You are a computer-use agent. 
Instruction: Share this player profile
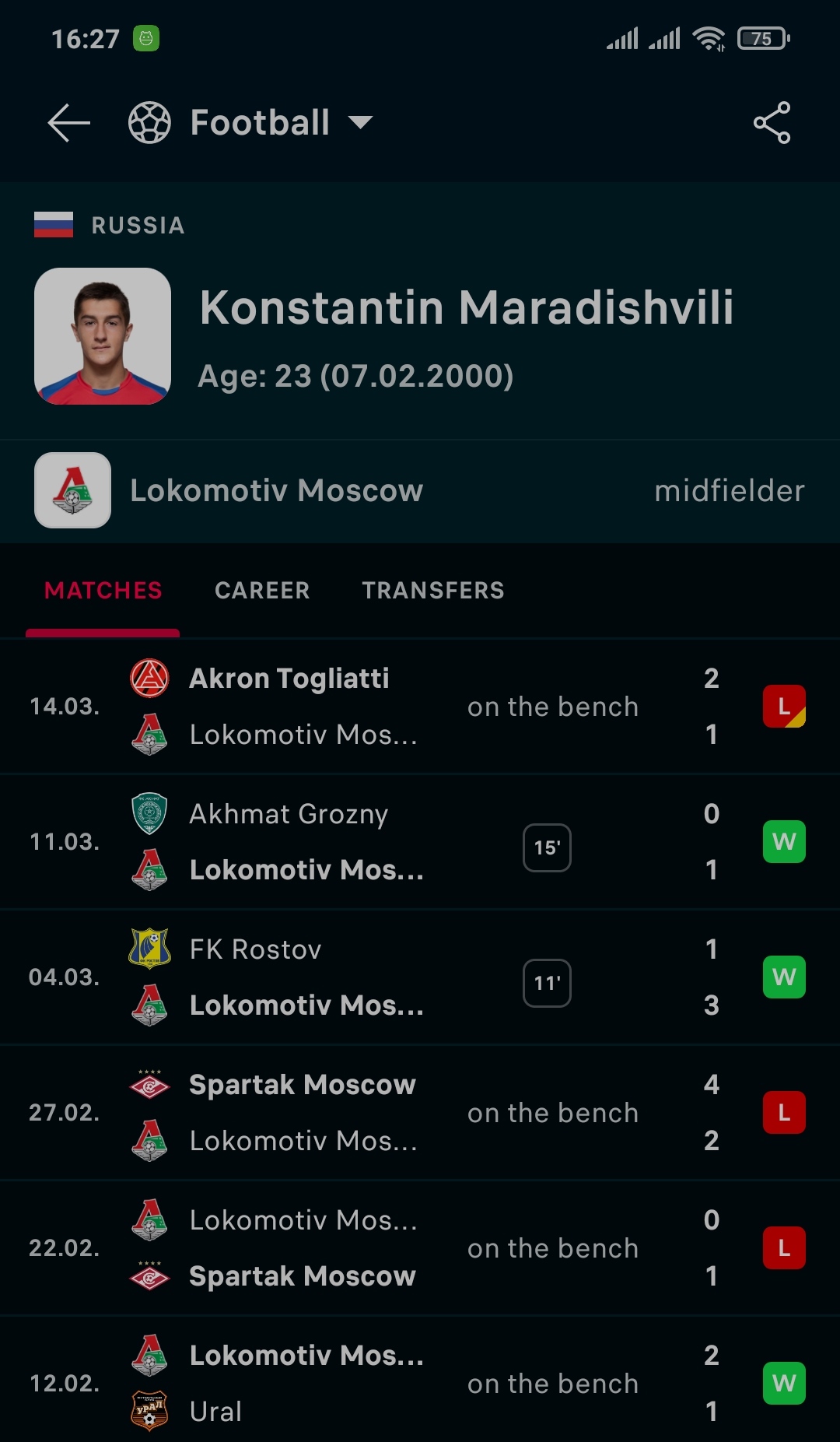pos(772,123)
